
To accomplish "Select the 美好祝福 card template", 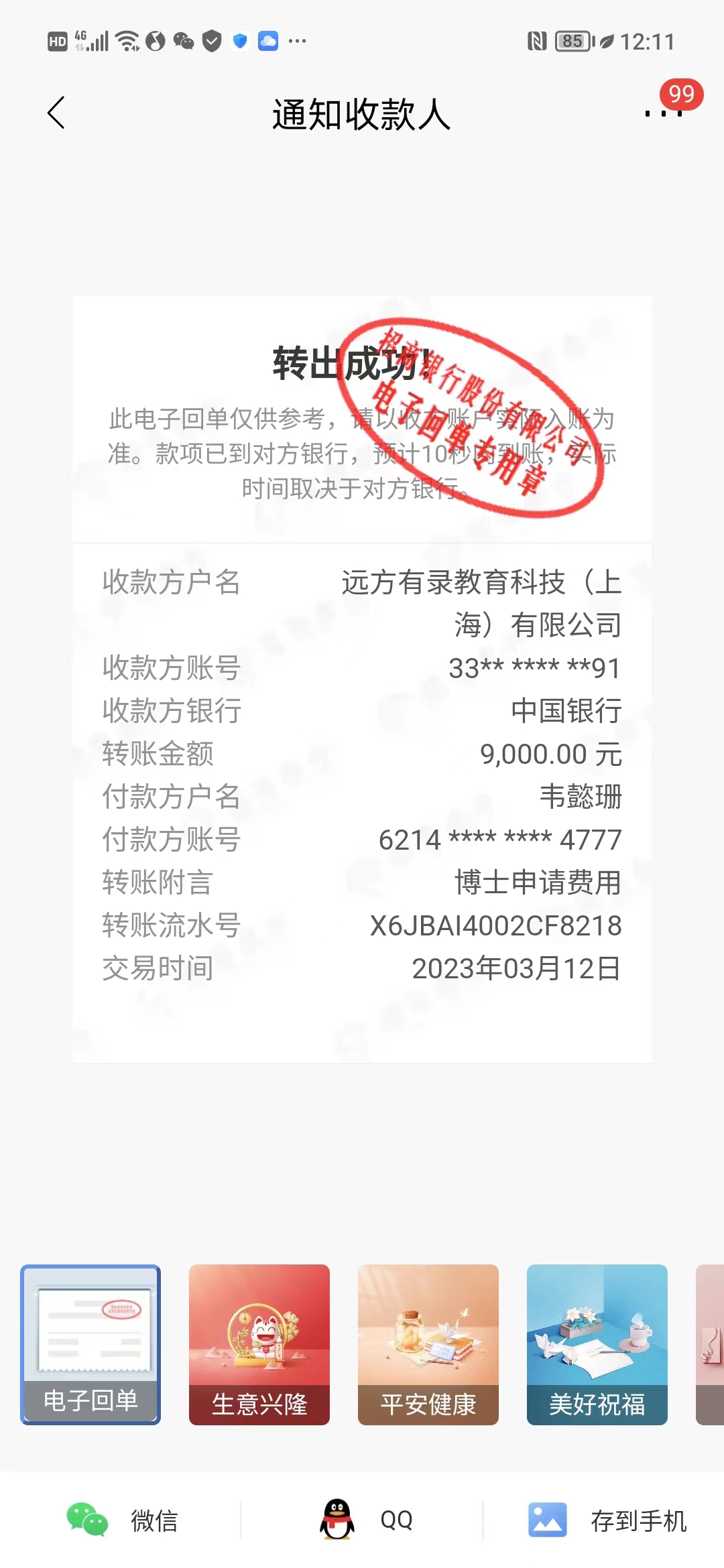I will tap(597, 1344).
